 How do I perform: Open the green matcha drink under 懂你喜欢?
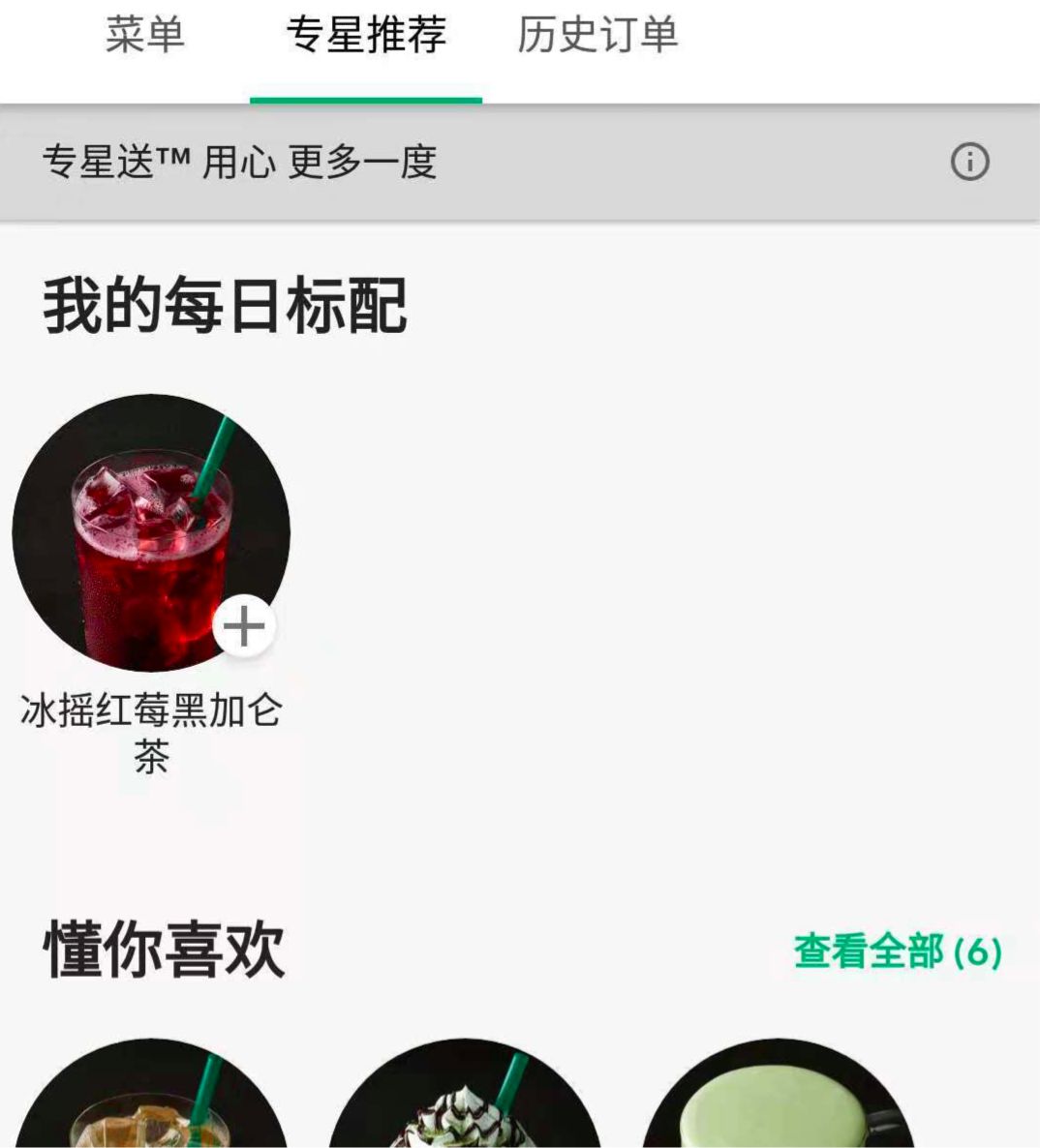tap(777, 1099)
